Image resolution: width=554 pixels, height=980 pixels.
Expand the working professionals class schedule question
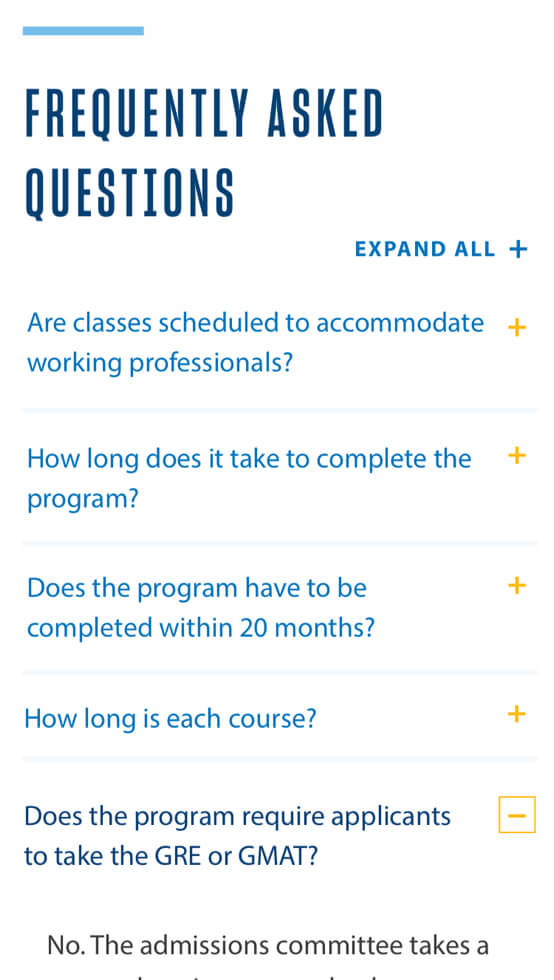(x=280, y=342)
